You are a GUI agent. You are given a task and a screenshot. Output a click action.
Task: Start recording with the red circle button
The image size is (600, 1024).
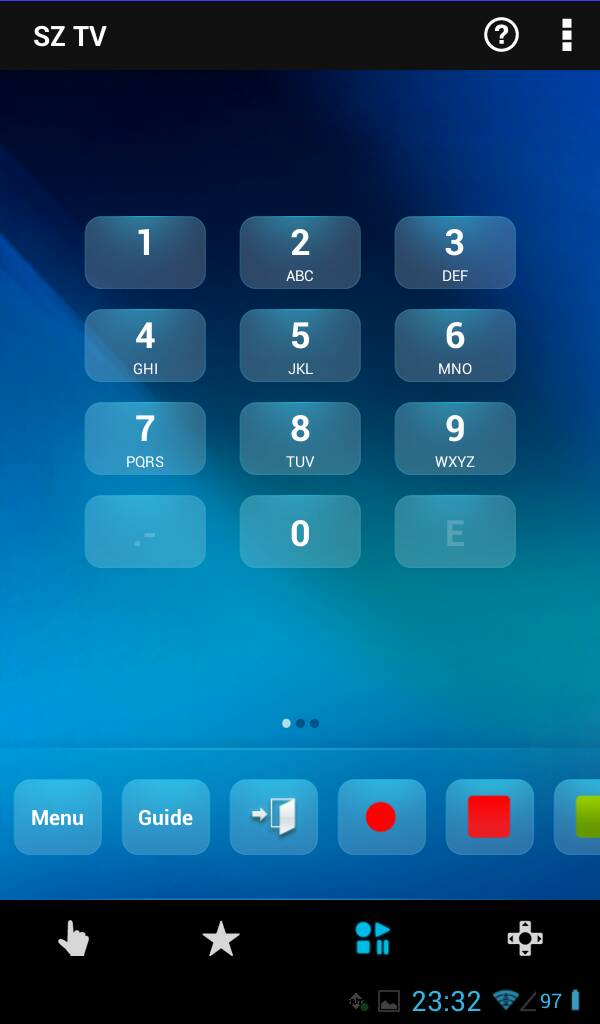coord(381,817)
